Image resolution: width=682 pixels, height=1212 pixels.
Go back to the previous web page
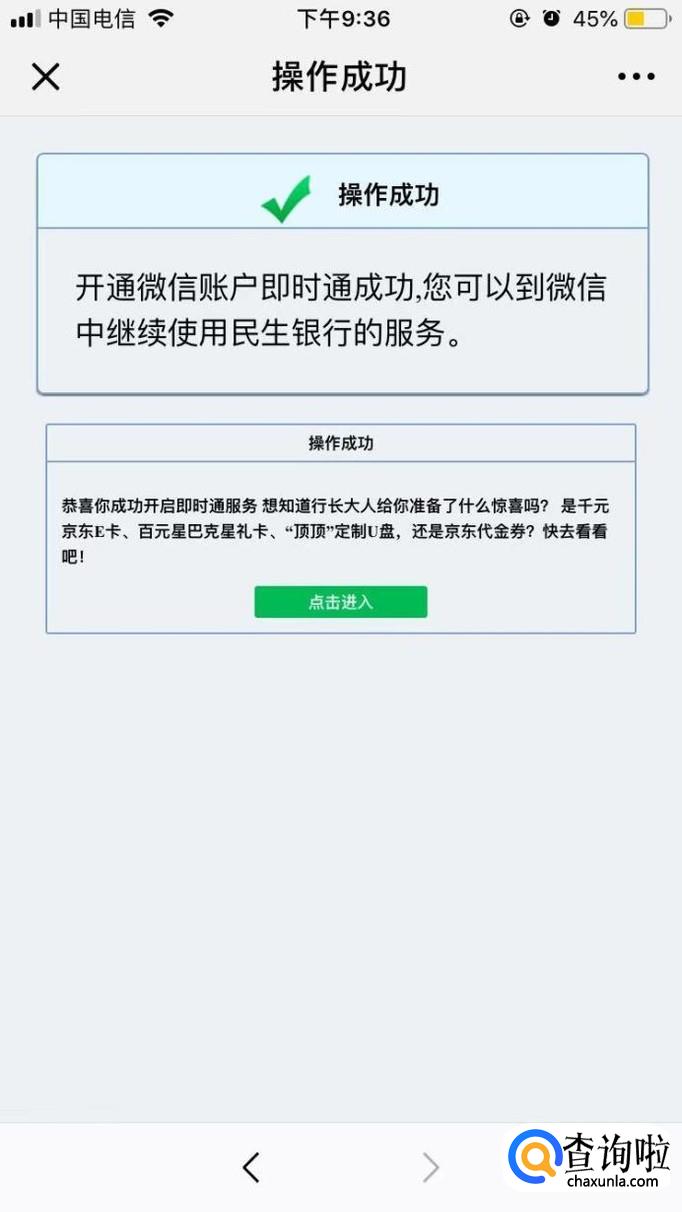(251, 1167)
